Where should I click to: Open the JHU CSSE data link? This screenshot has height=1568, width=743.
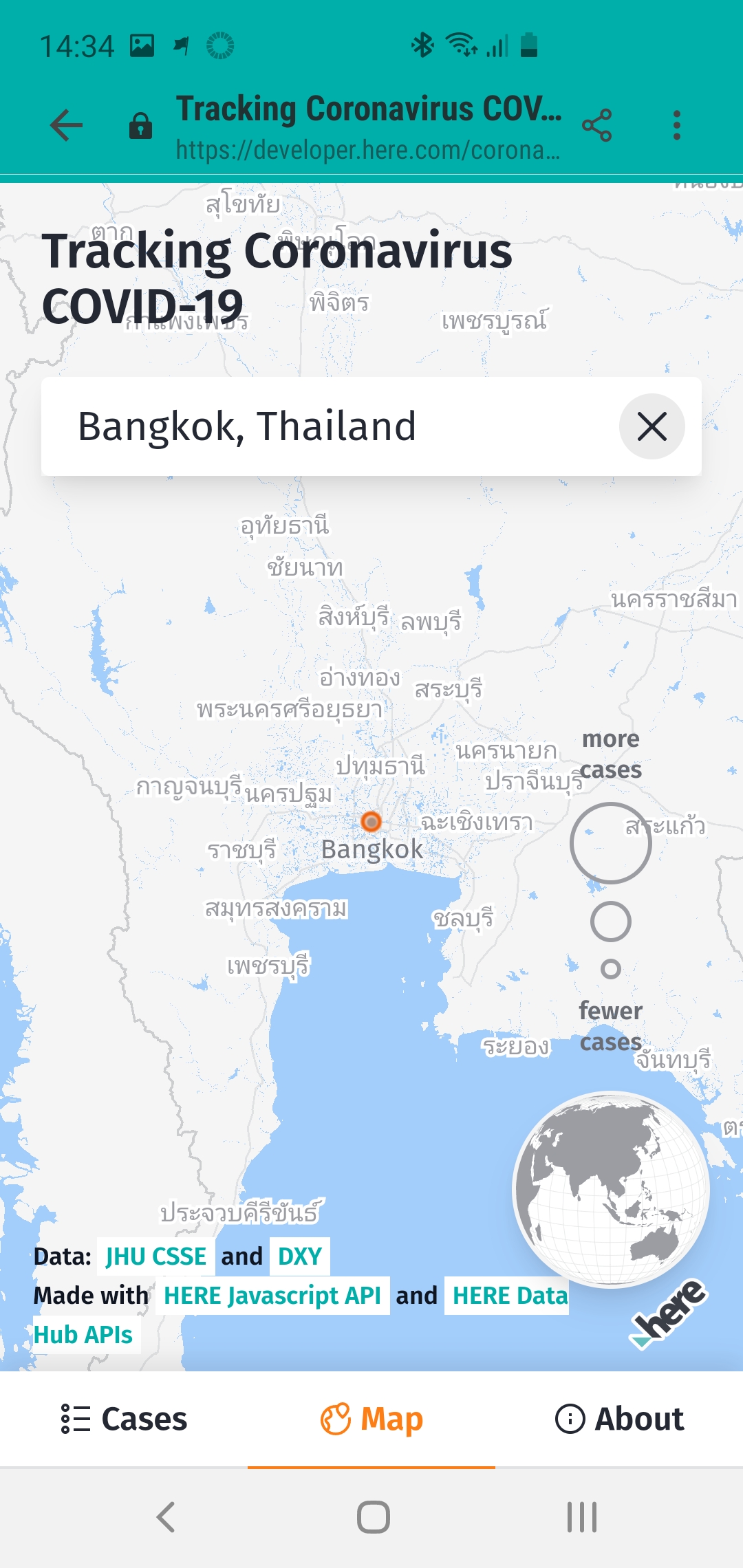point(155,1256)
